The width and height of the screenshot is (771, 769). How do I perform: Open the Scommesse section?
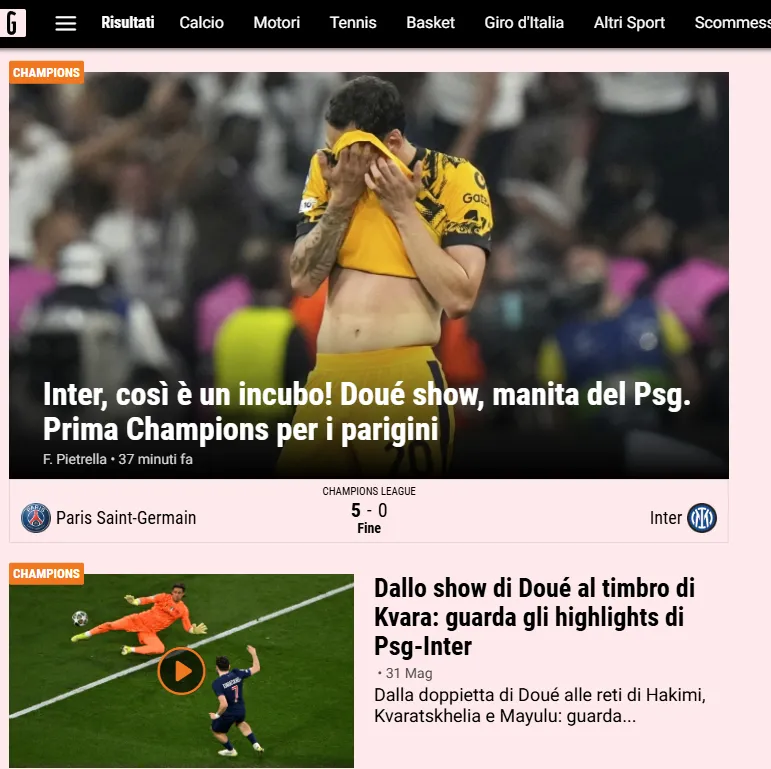tap(732, 22)
